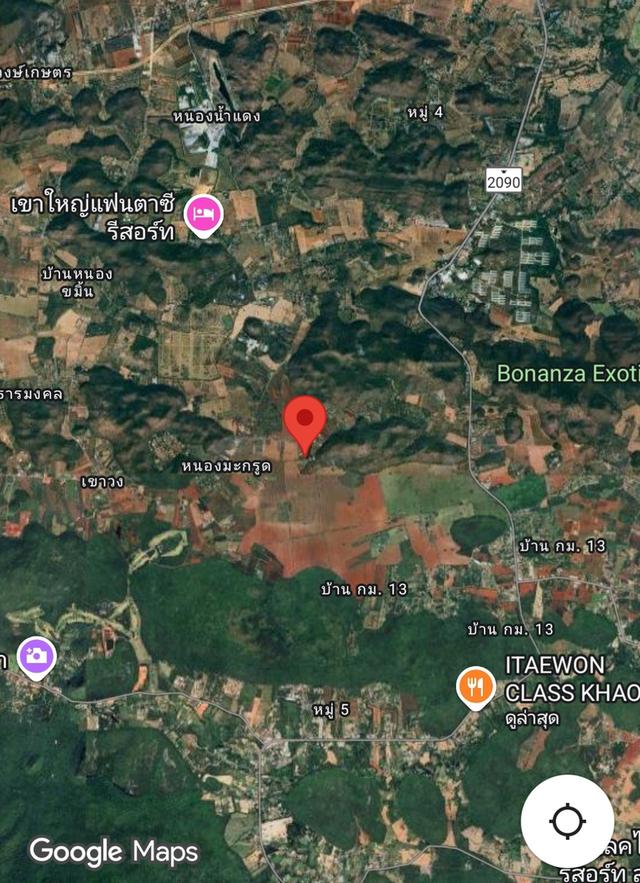The width and height of the screenshot is (640, 883).
Task: Open the เขาใหญ่แฟนตาซี รีสอร์ท hotel marker
Action: (x=205, y=214)
